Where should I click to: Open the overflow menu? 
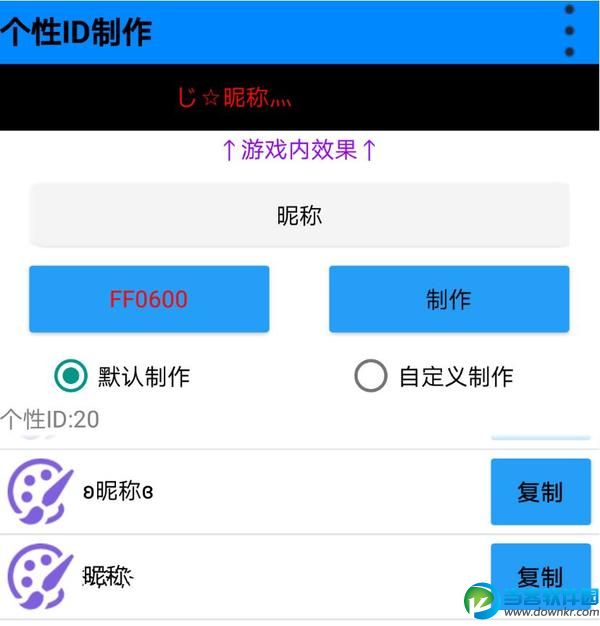[570, 31]
